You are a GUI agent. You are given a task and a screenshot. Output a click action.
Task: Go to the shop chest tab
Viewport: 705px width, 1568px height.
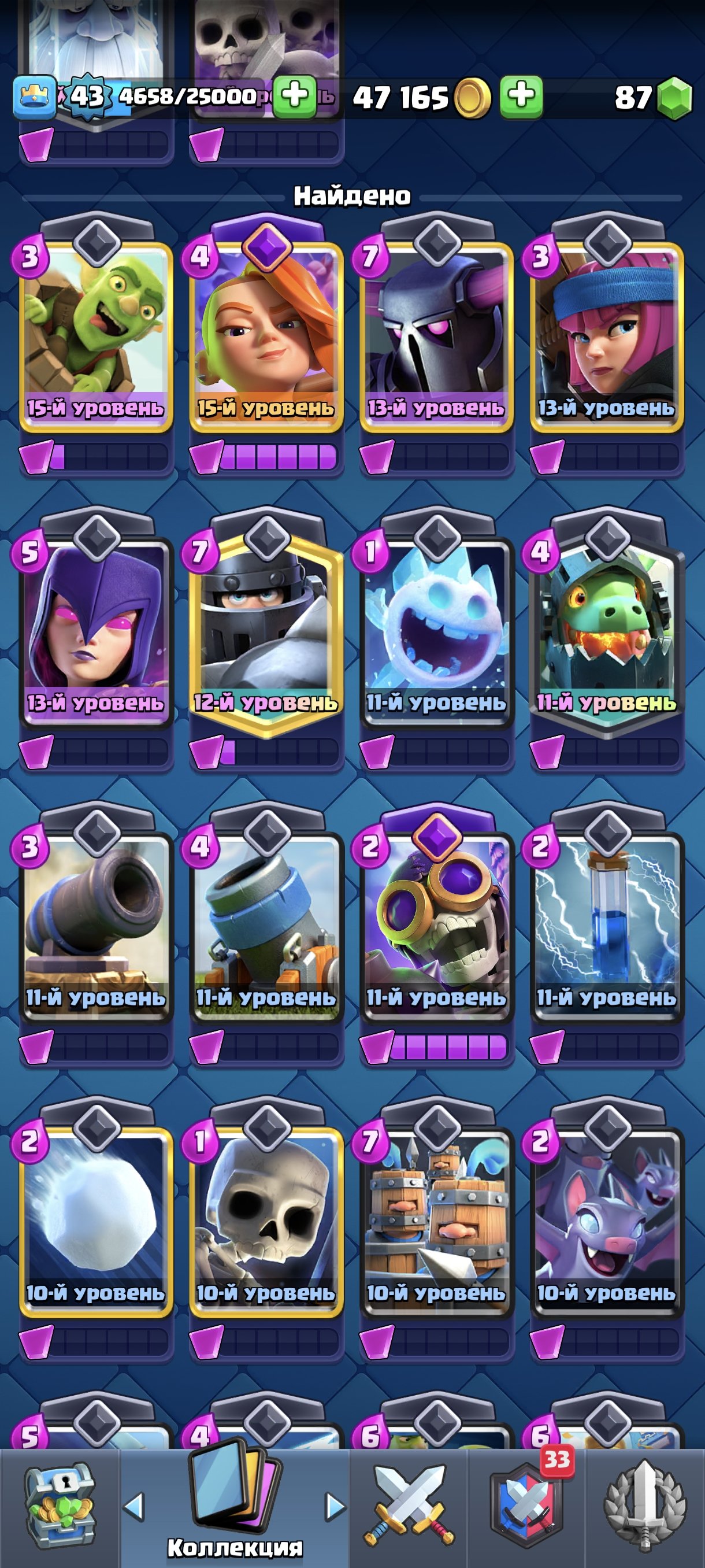(59, 1507)
